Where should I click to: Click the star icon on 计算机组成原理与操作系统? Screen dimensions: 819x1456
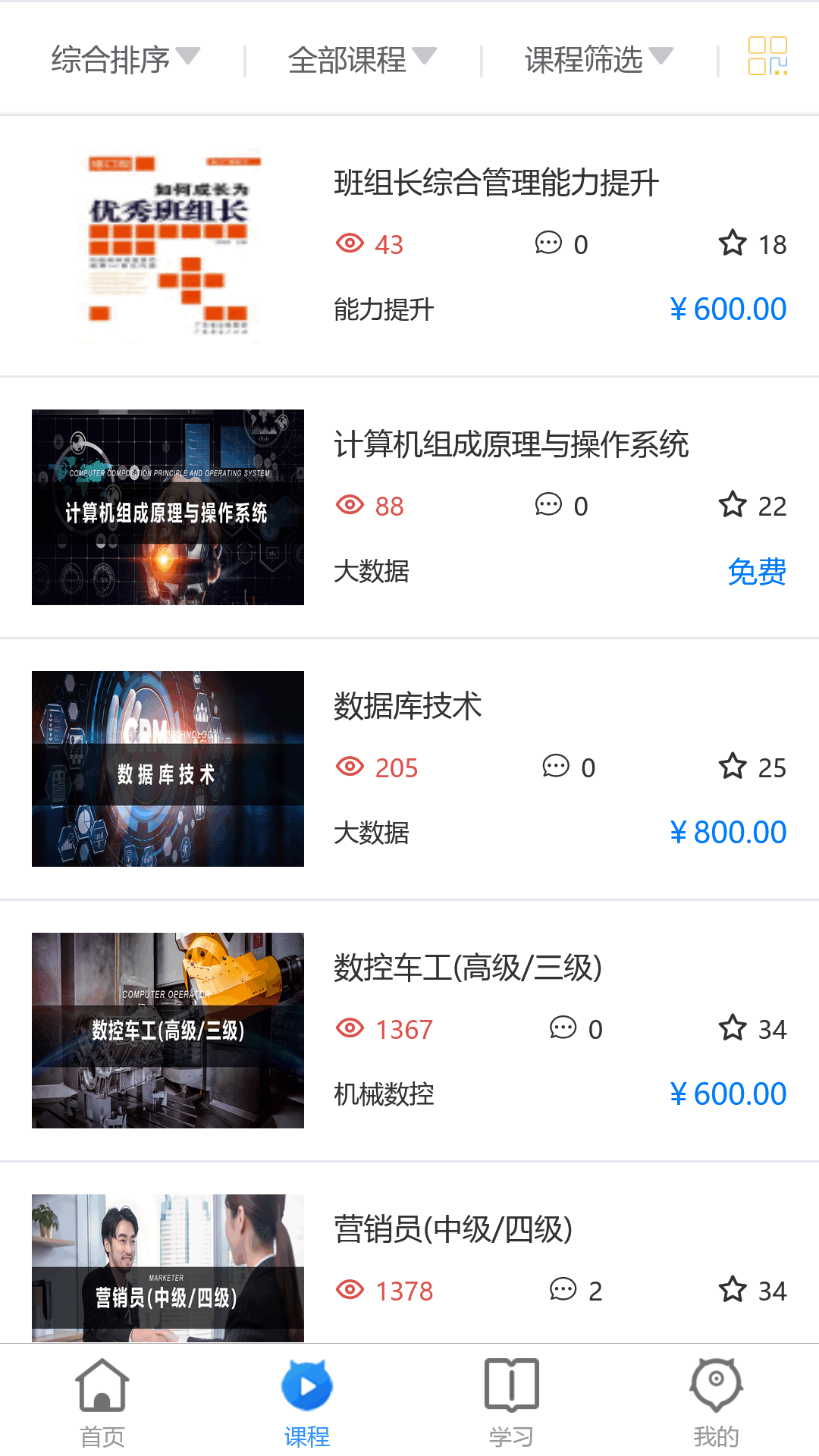click(733, 504)
